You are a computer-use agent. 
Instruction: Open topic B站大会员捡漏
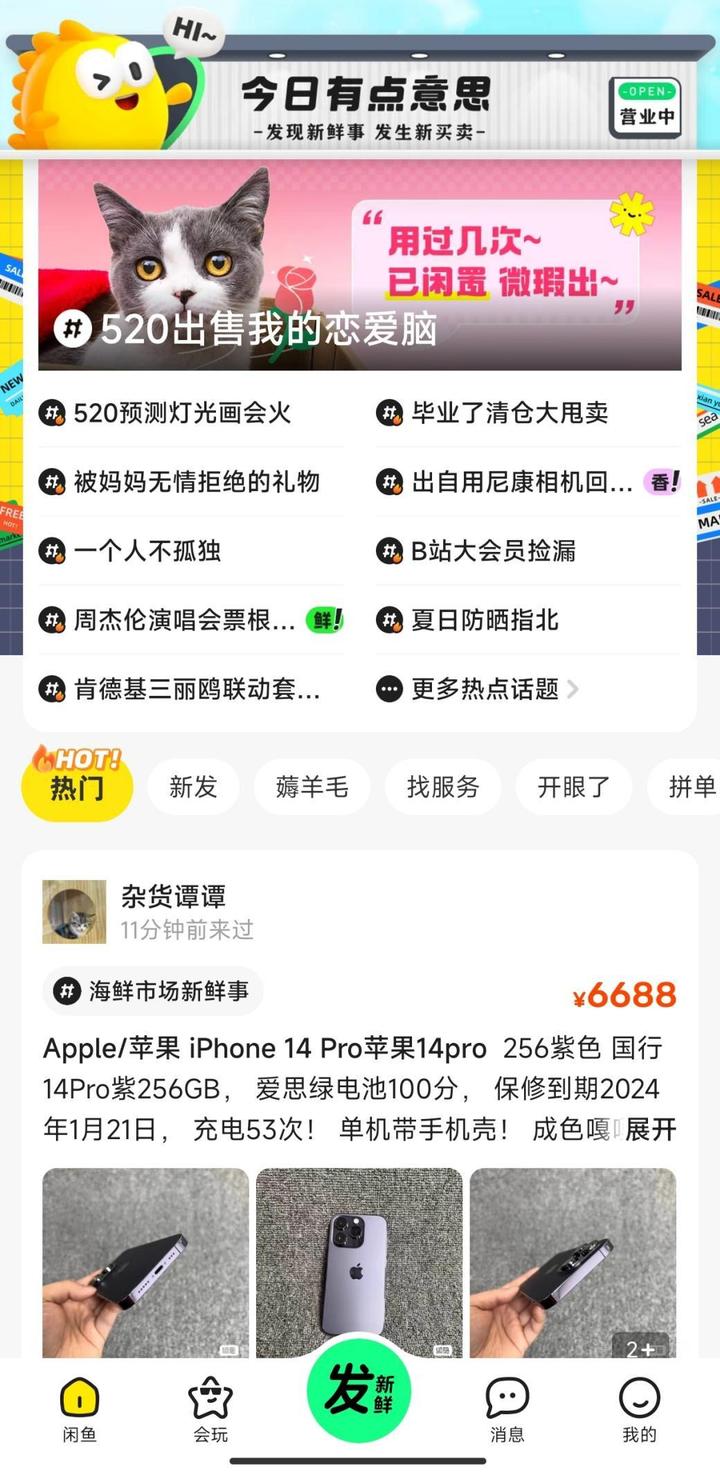tap(493, 551)
